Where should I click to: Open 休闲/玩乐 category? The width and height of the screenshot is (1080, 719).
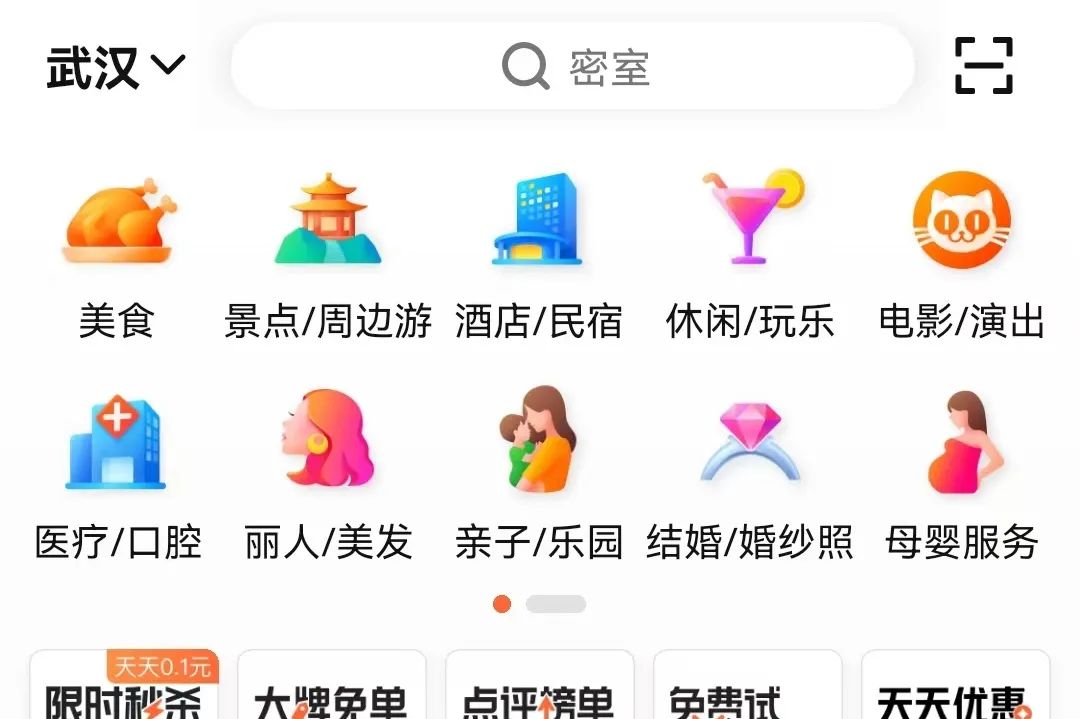[x=750, y=255]
